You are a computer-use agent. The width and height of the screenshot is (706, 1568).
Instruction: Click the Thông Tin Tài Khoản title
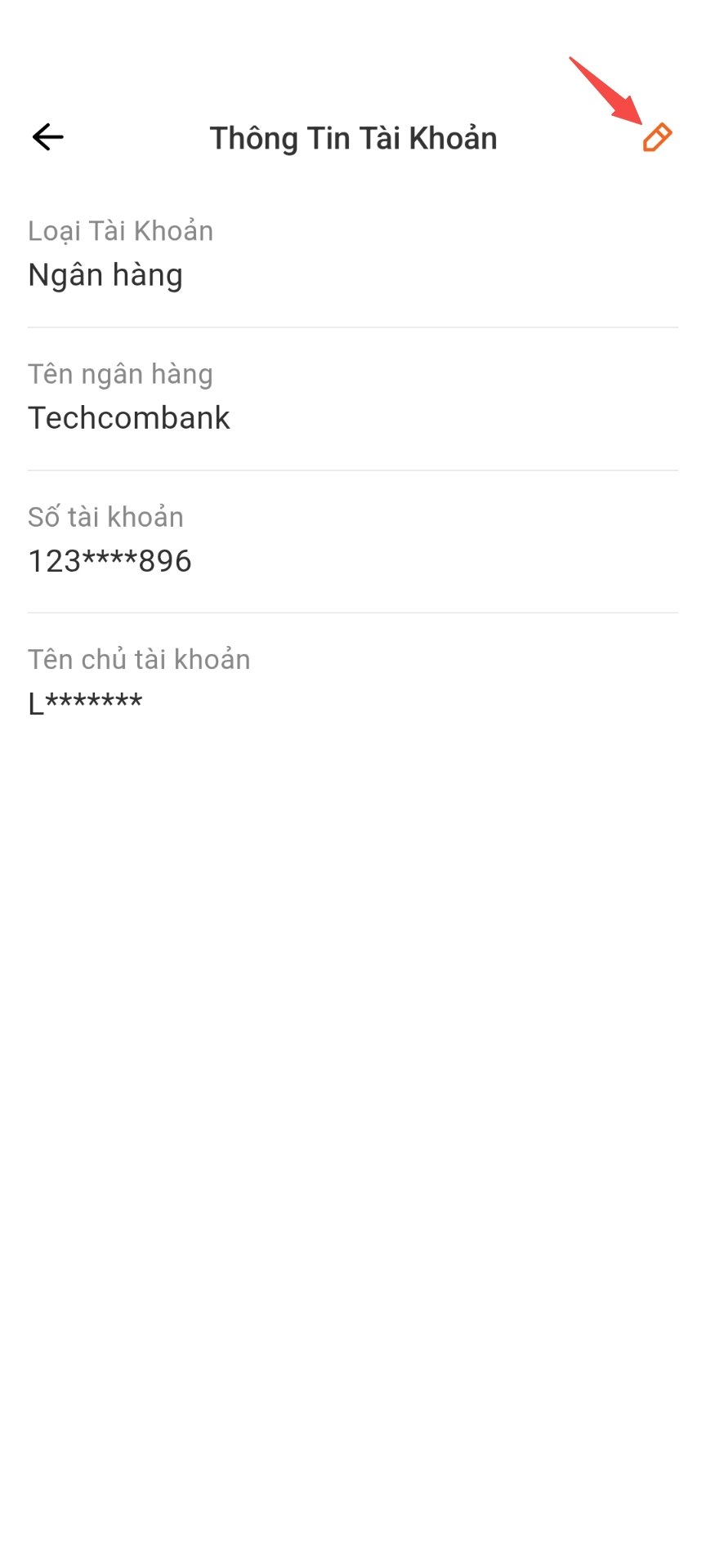coord(353,138)
